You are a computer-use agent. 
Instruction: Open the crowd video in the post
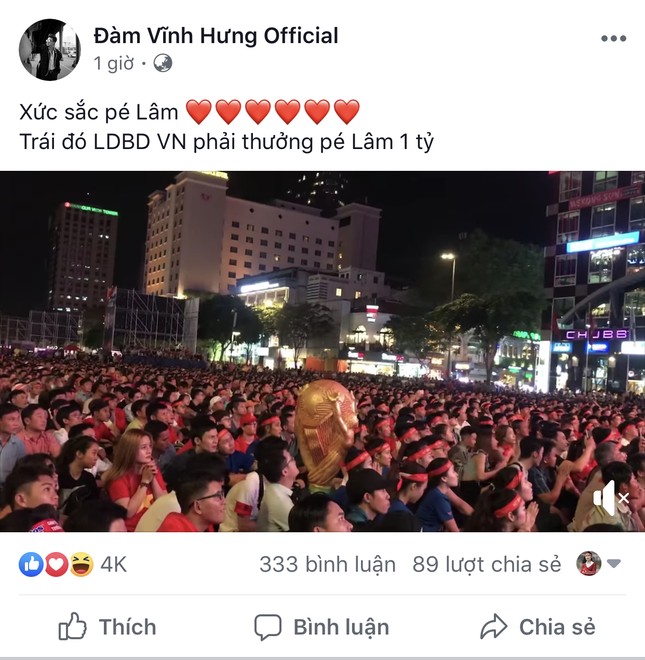point(322,350)
